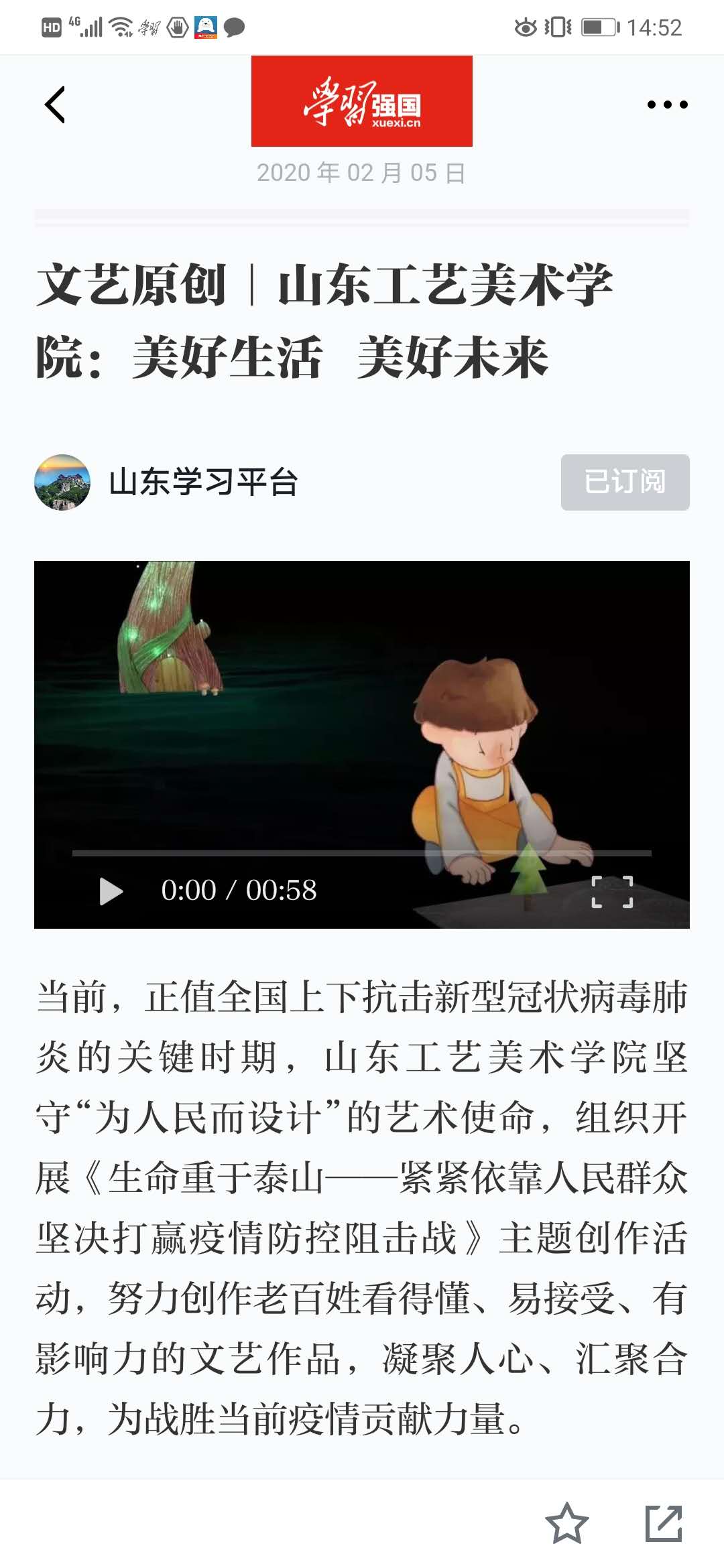Open the 山东学习平台 publisher profile
The width and height of the screenshot is (724, 1568).
click(x=202, y=482)
